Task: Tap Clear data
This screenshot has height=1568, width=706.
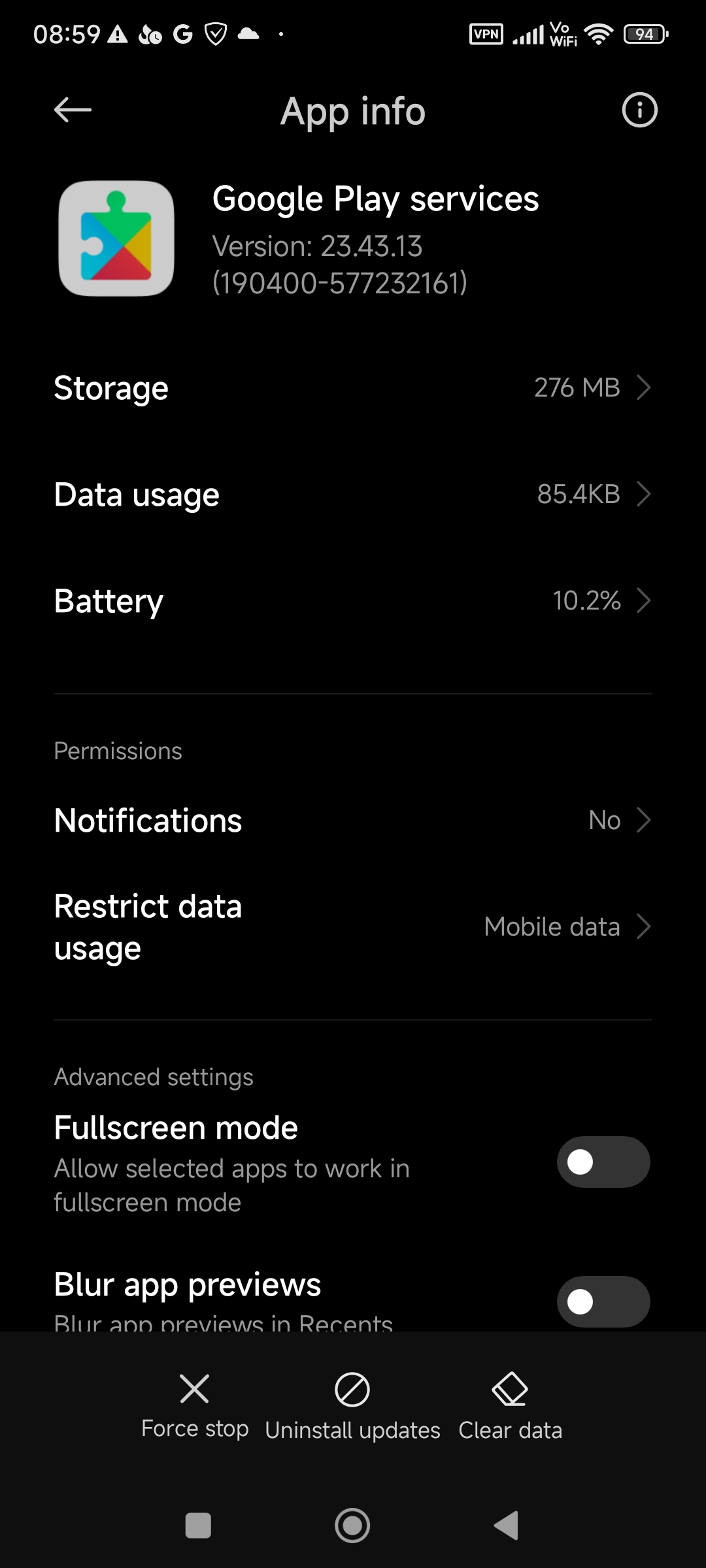Action: coord(510,1406)
